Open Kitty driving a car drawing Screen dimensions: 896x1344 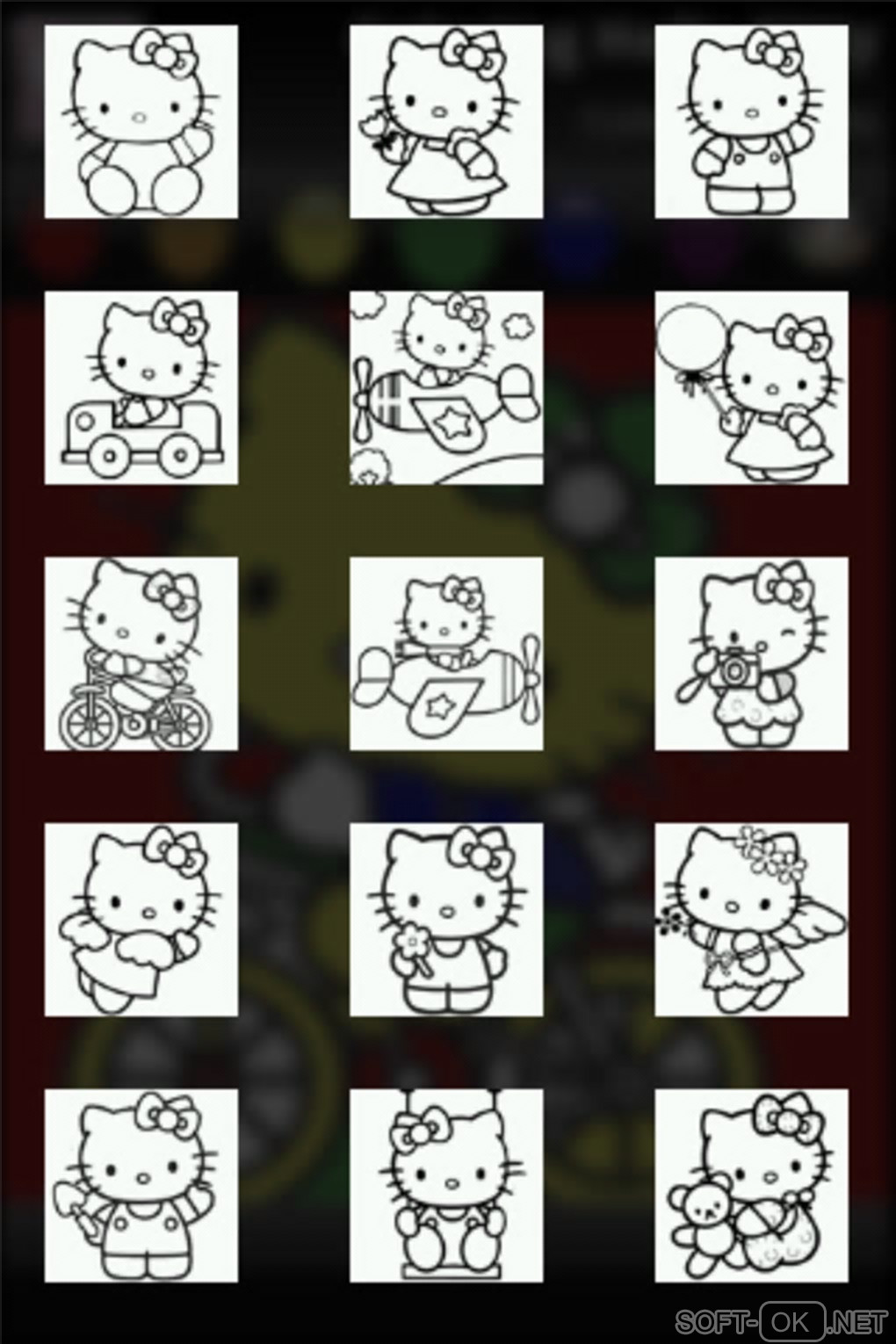point(141,387)
